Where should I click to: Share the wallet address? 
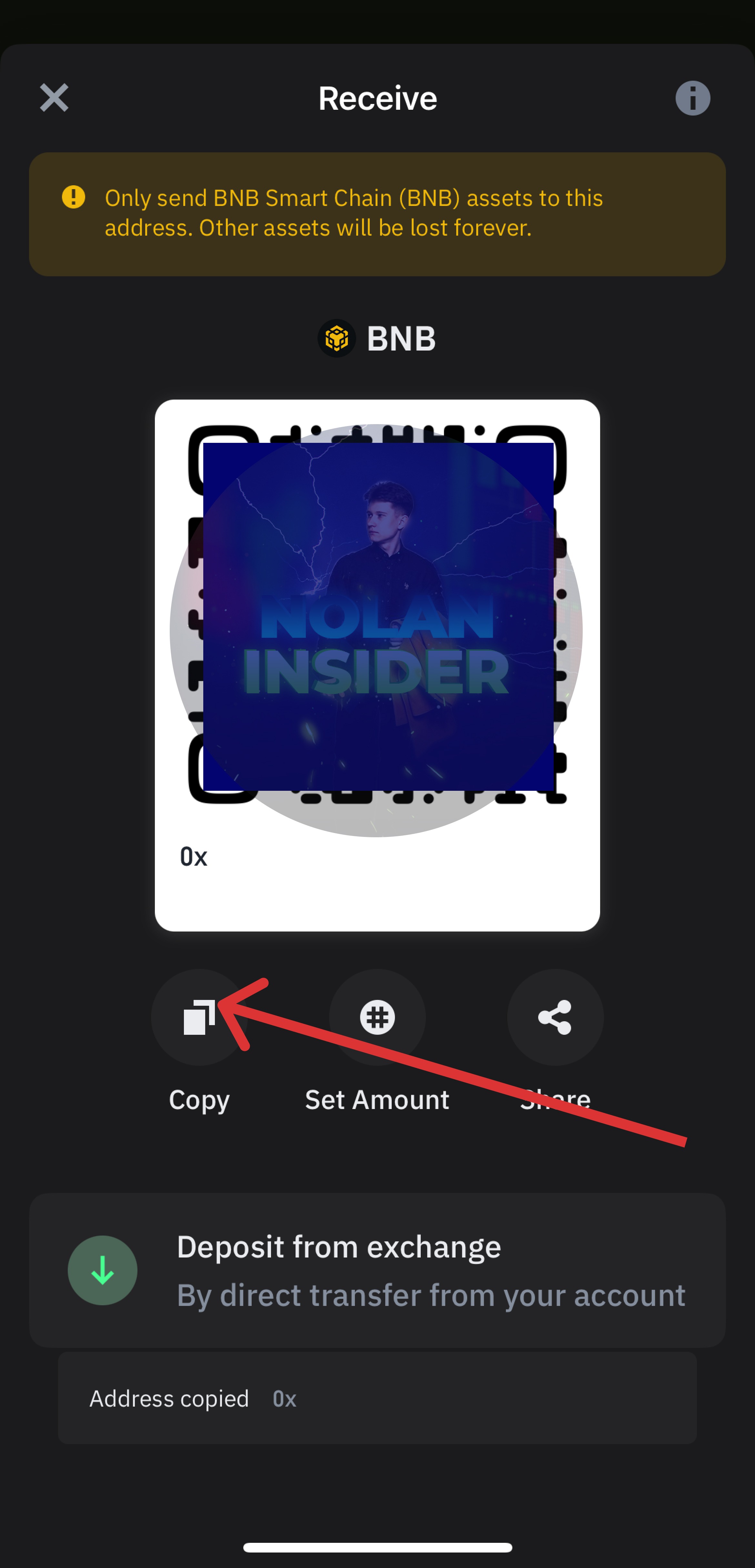click(x=555, y=1017)
